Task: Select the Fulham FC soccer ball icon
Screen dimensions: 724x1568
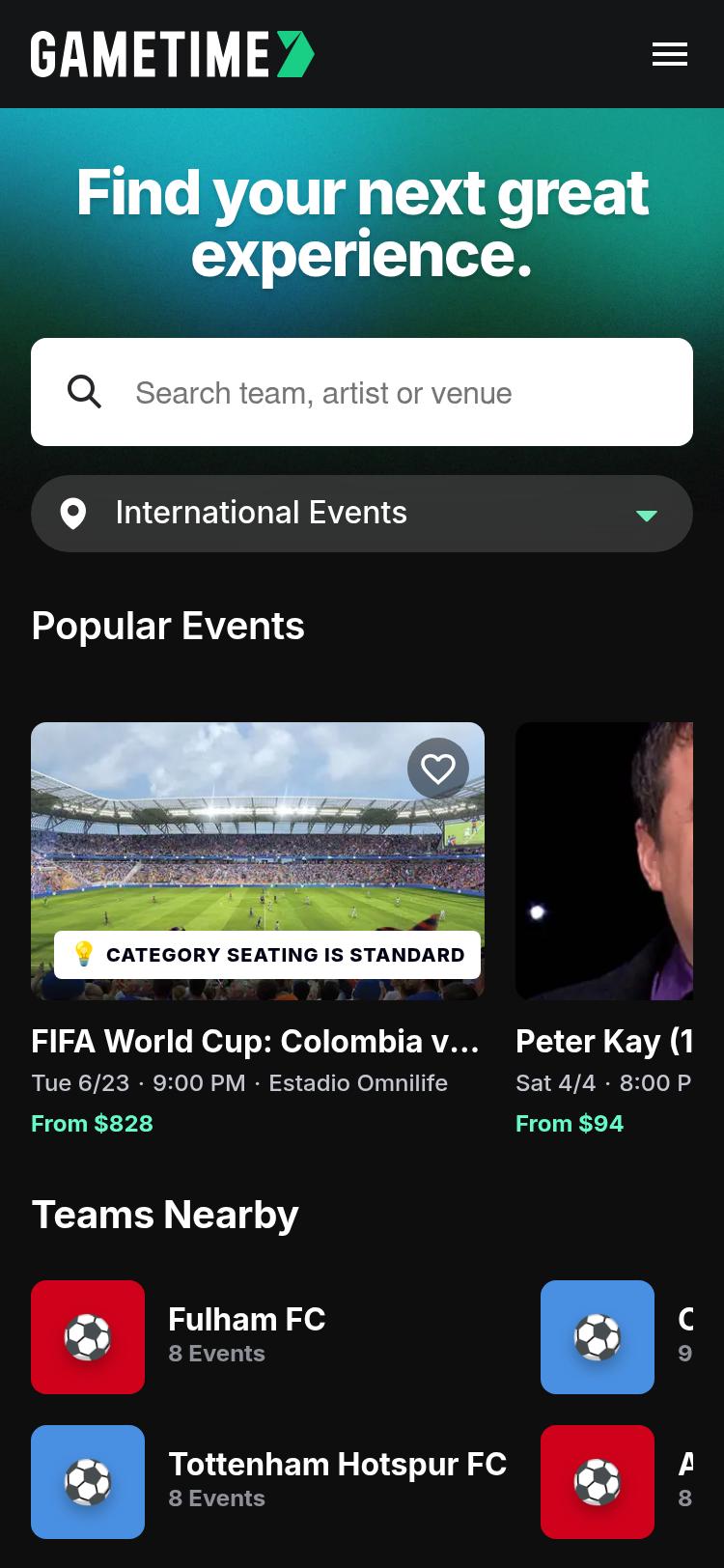Action: point(88,1337)
